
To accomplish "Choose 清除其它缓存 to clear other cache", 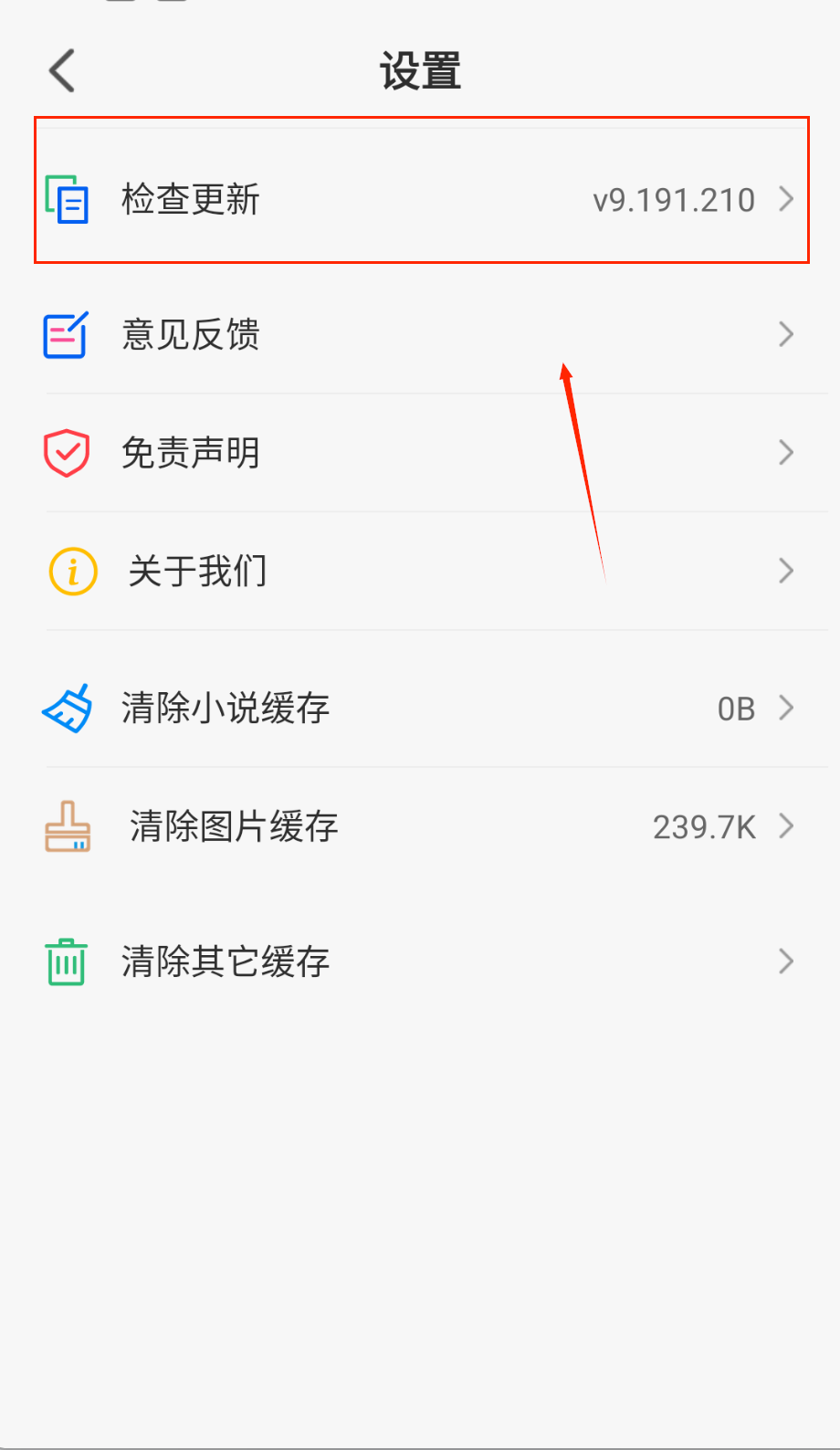I will tap(420, 961).
